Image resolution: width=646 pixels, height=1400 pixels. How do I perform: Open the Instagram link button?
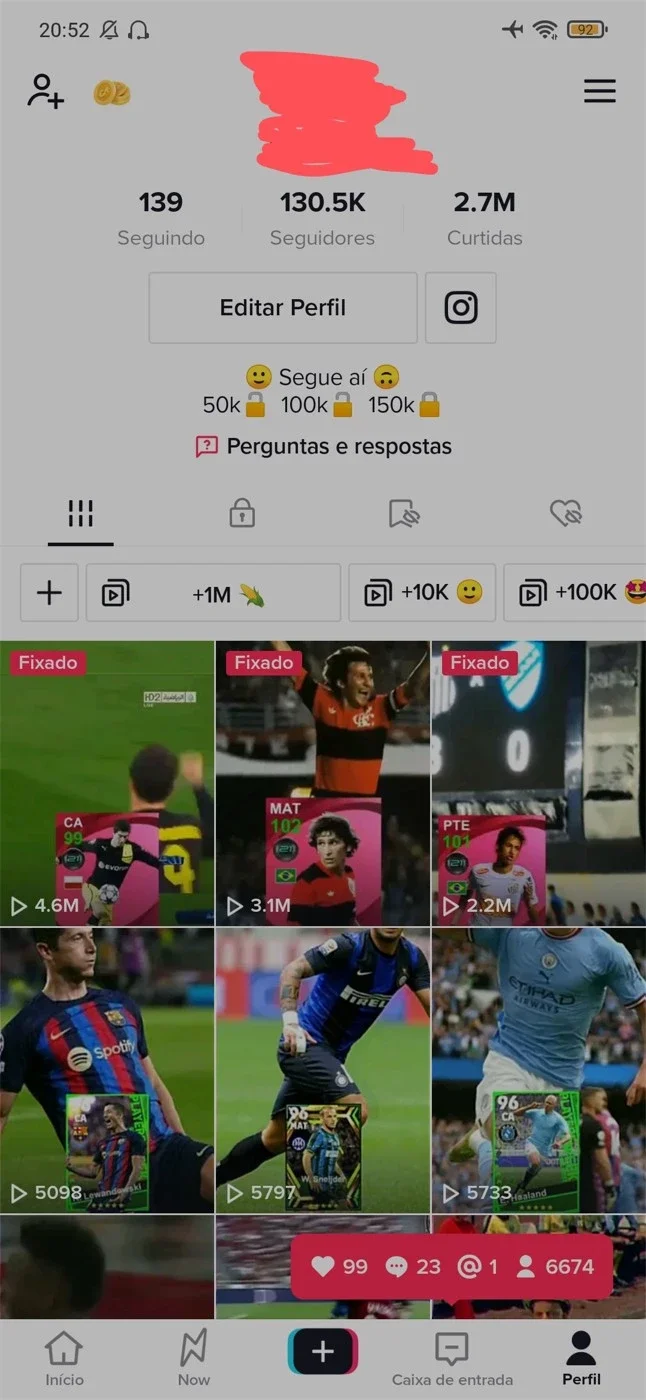(461, 308)
